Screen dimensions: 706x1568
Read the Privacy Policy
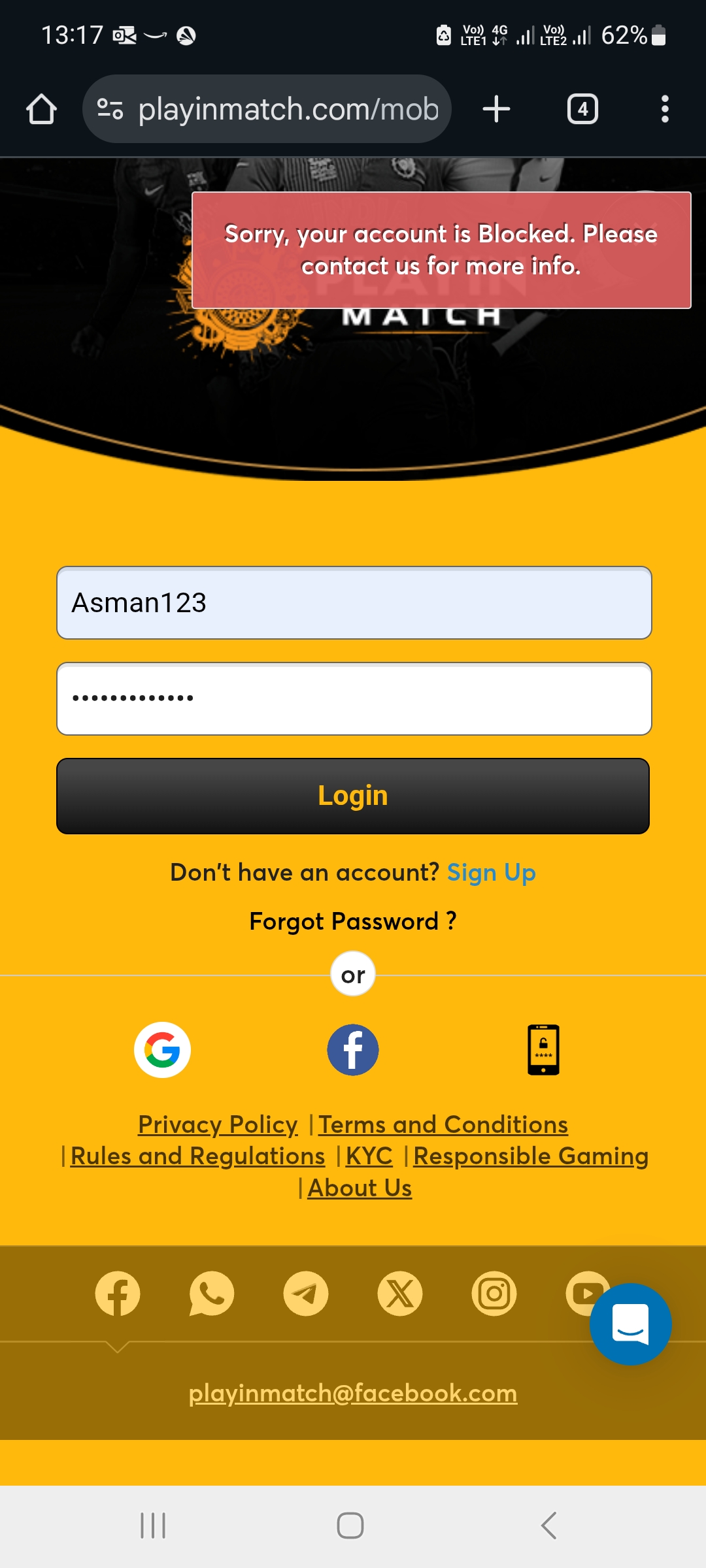click(x=218, y=1124)
